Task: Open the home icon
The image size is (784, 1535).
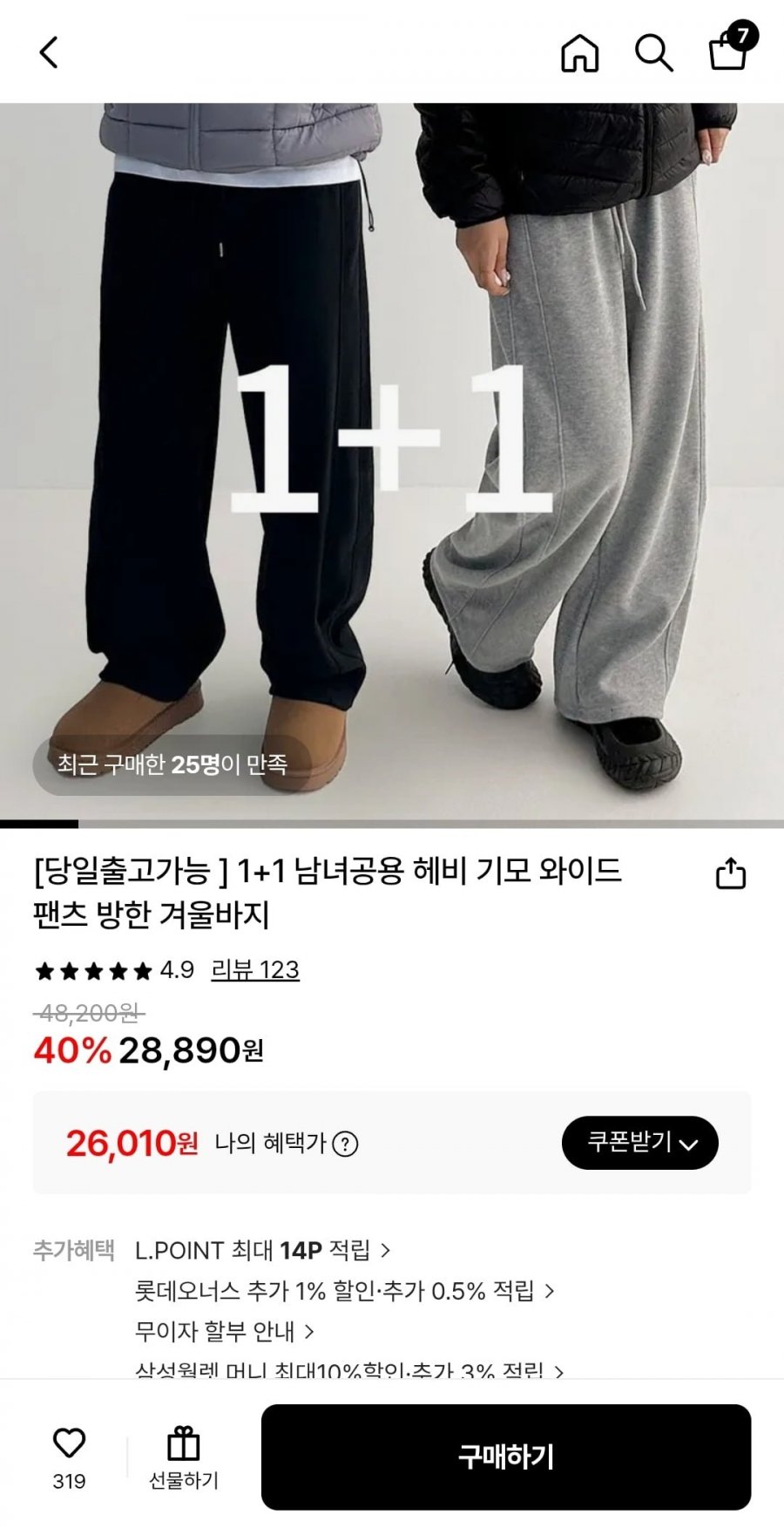Action: [x=579, y=52]
